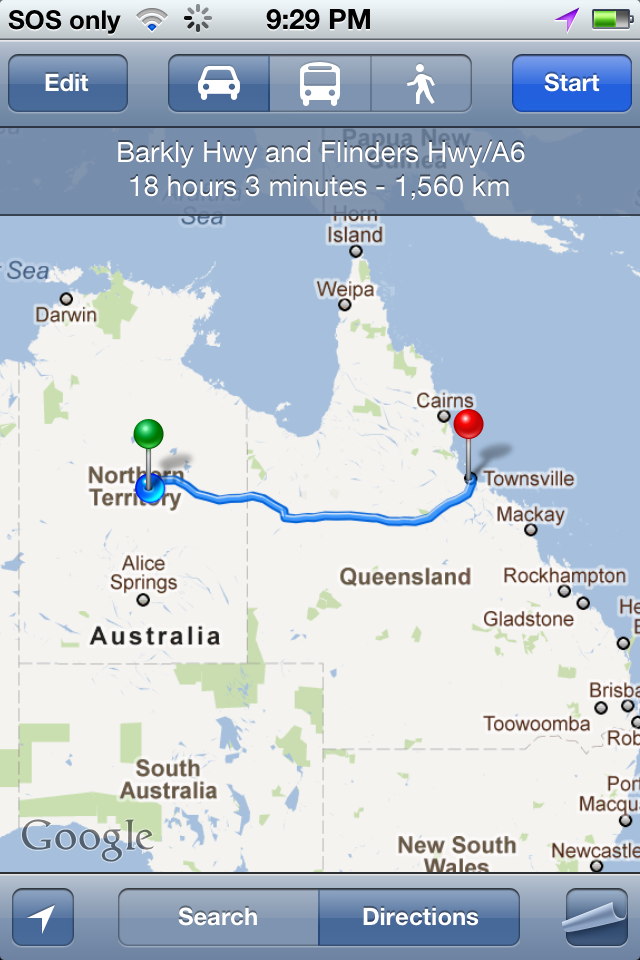Start the route navigation
This screenshot has height=960, width=640.
click(x=571, y=83)
